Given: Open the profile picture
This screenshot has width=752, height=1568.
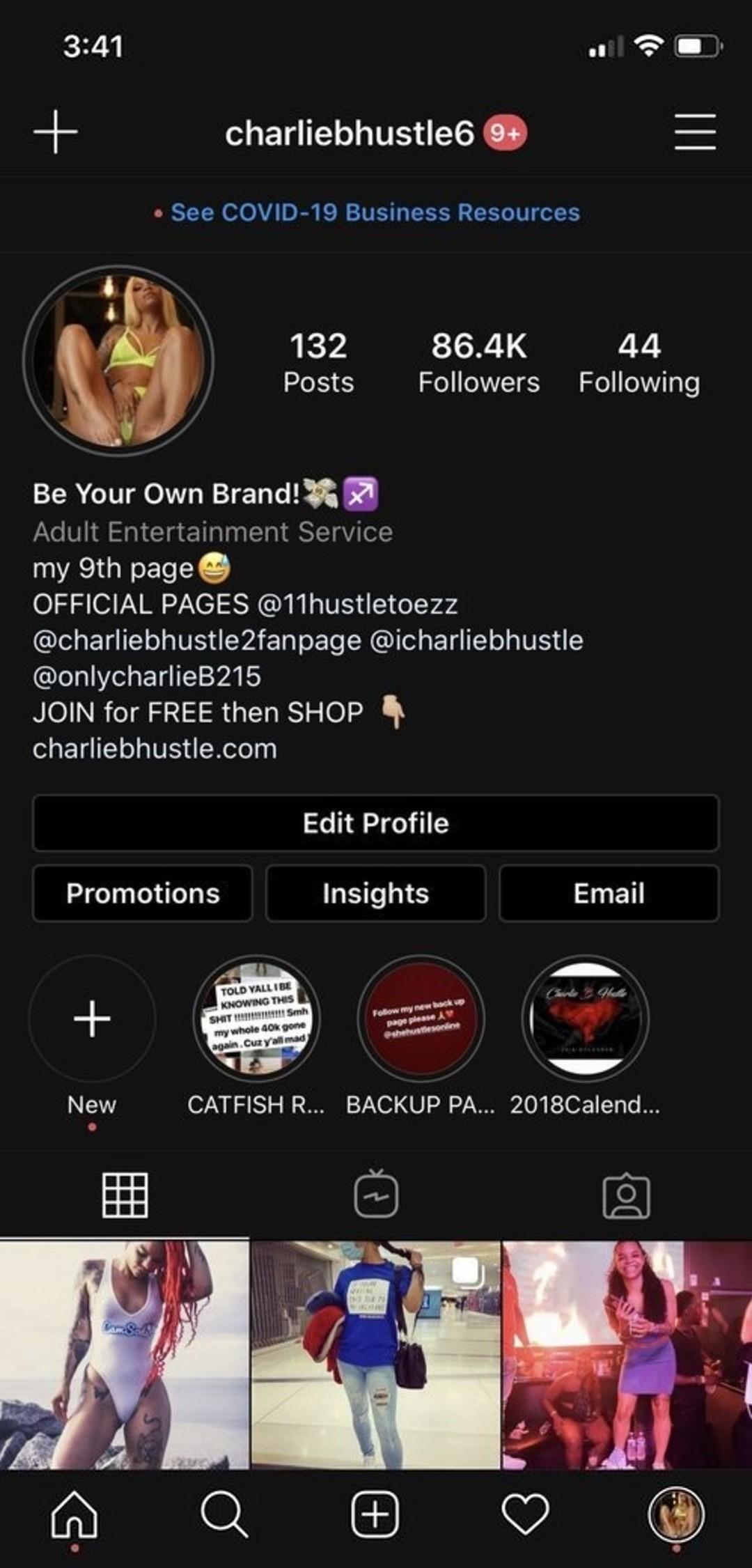Looking at the screenshot, I should click(x=118, y=361).
